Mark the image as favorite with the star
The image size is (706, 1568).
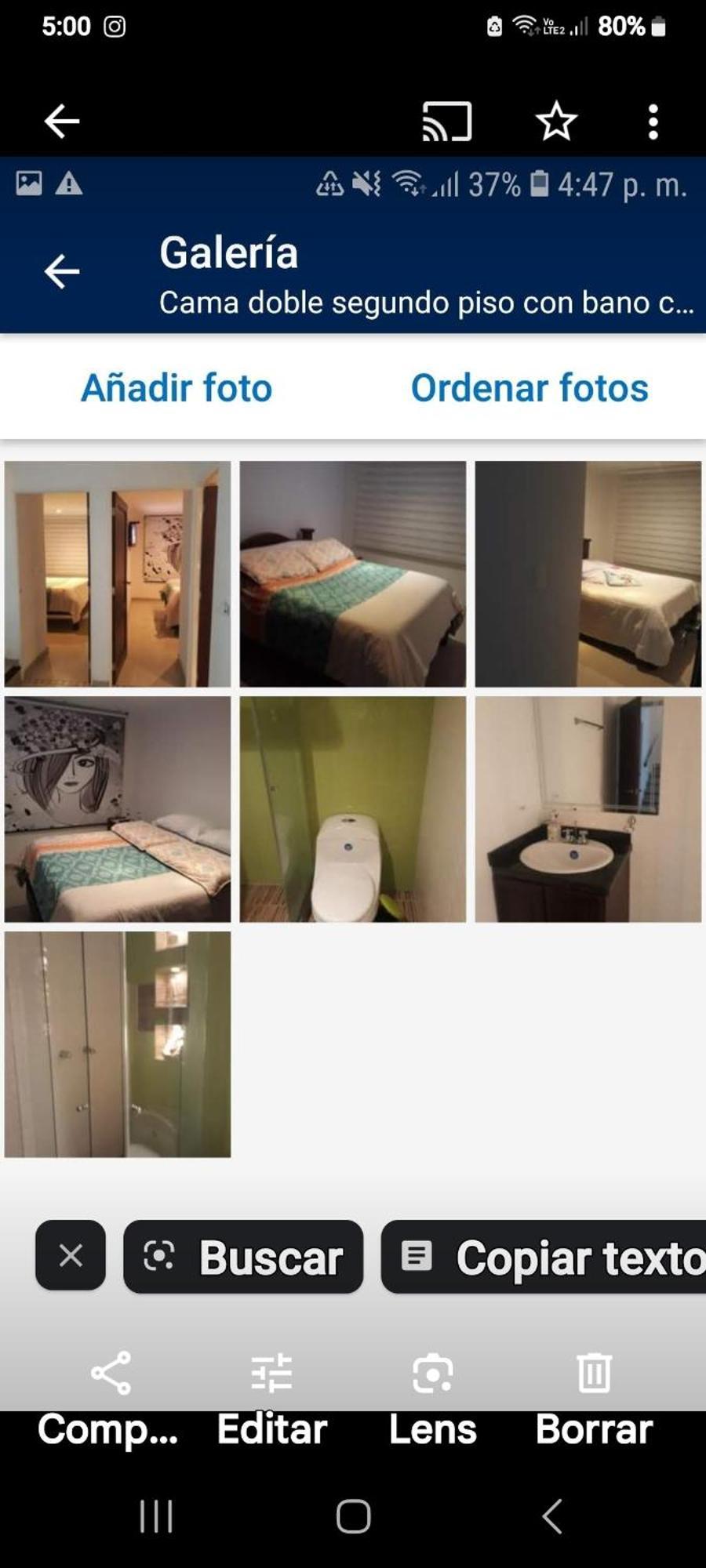click(556, 122)
